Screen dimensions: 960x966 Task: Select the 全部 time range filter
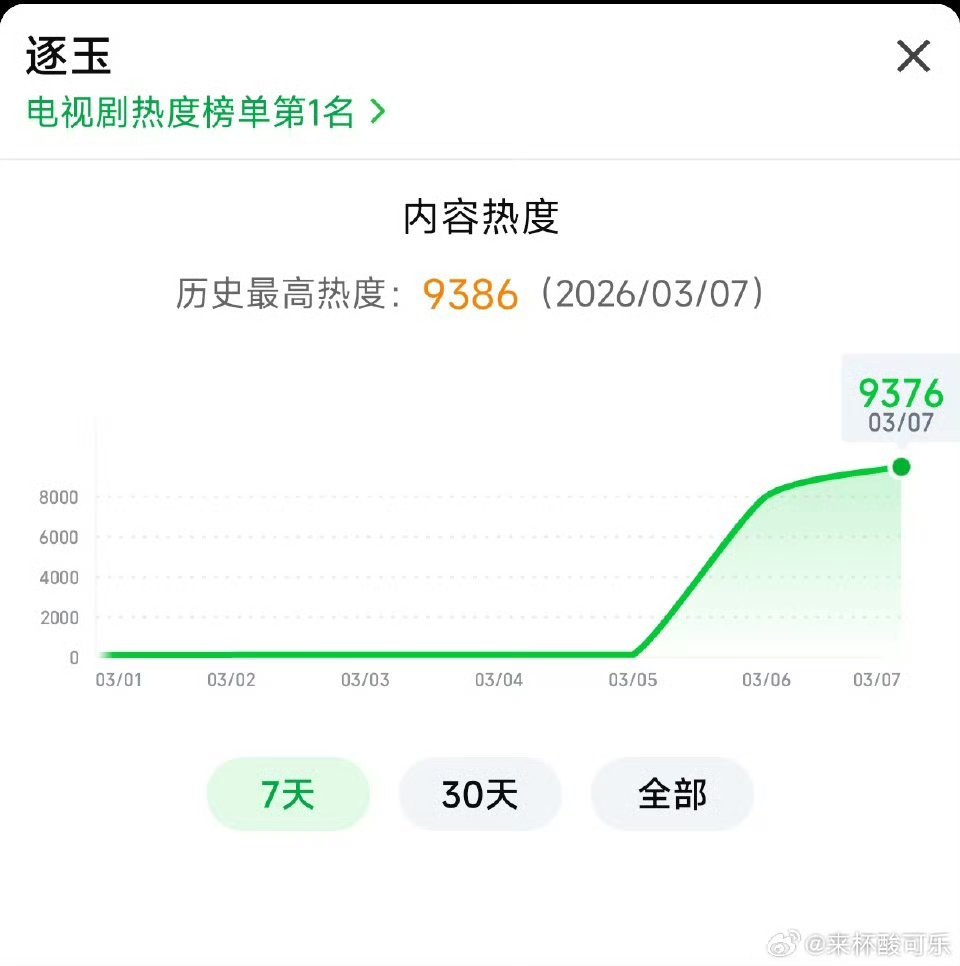[x=672, y=793]
